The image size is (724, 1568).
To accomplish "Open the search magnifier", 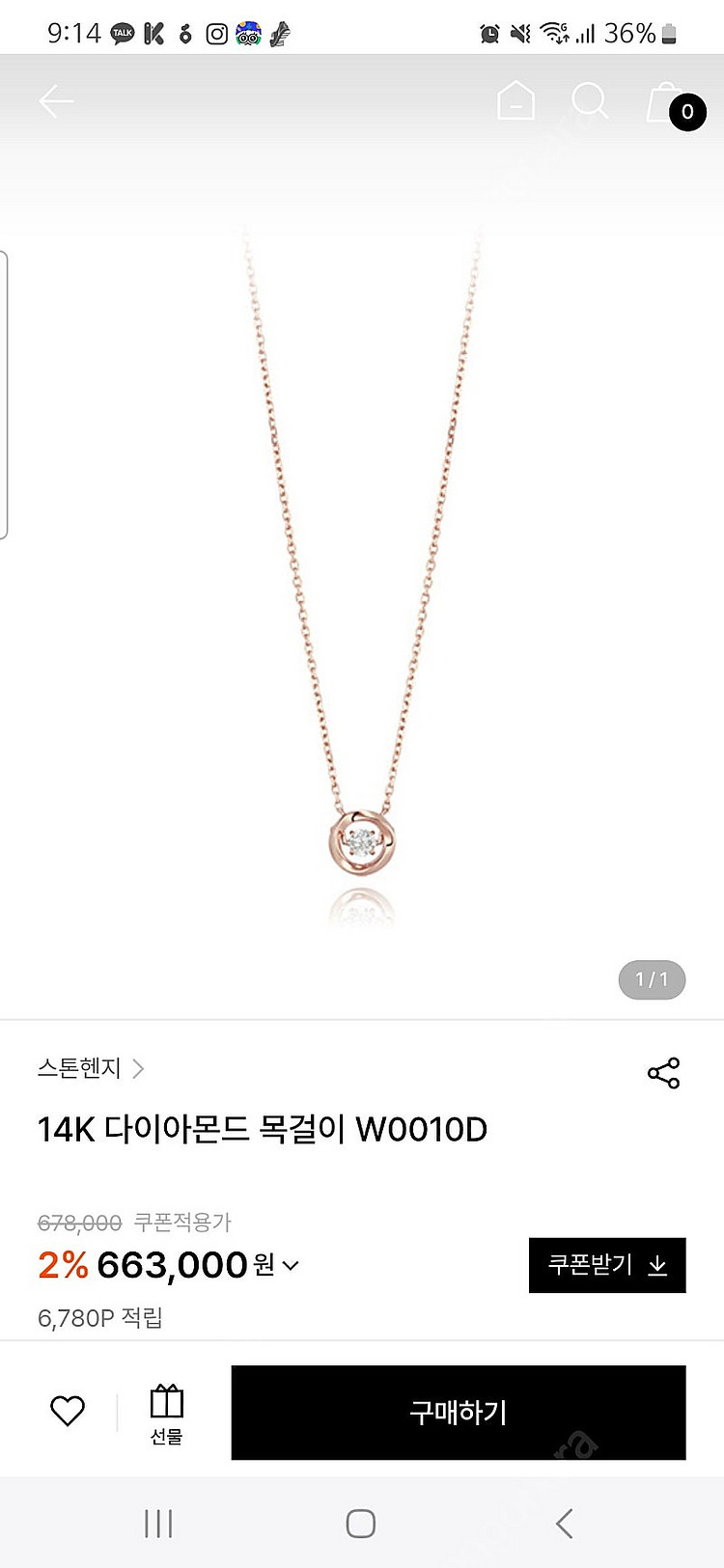I will pyautogui.click(x=589, y=100).
